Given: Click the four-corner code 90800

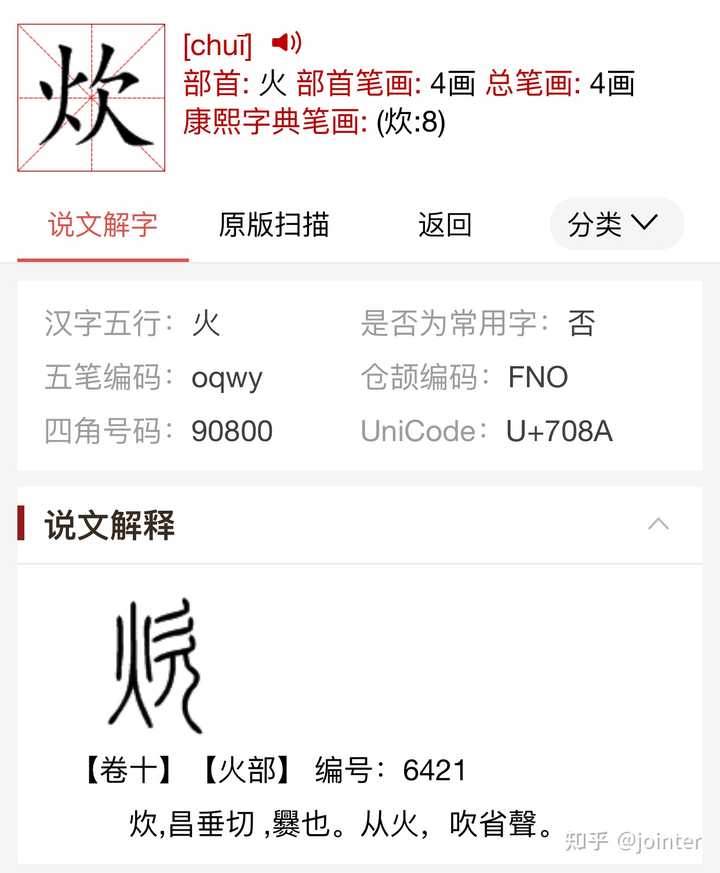Looking at the screenshot, I should click(x=232, y=432).
